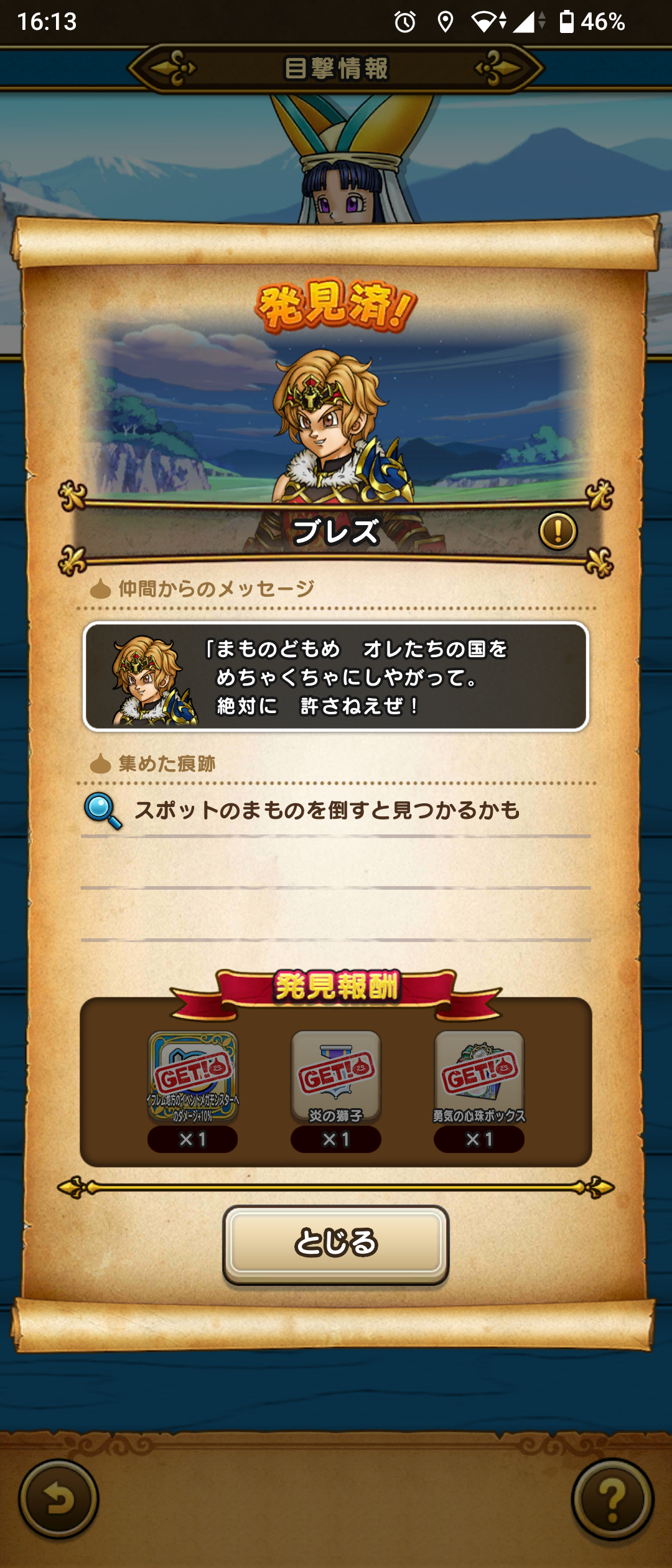
Task: Go back with the return arrow button
Action: click(x=58, y=1499)
